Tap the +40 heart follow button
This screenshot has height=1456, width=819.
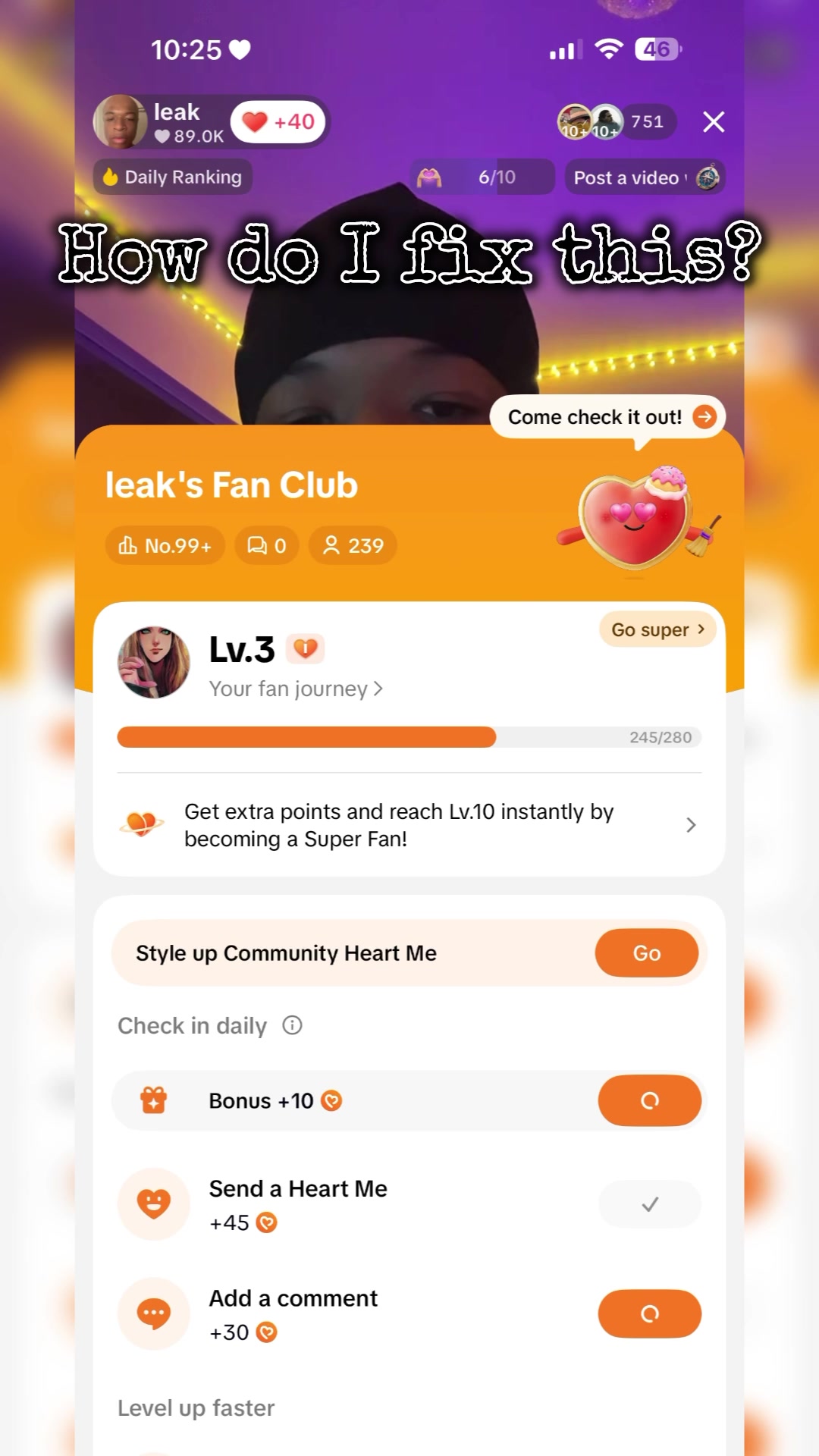pyautogui.click(x=278, y=121)
